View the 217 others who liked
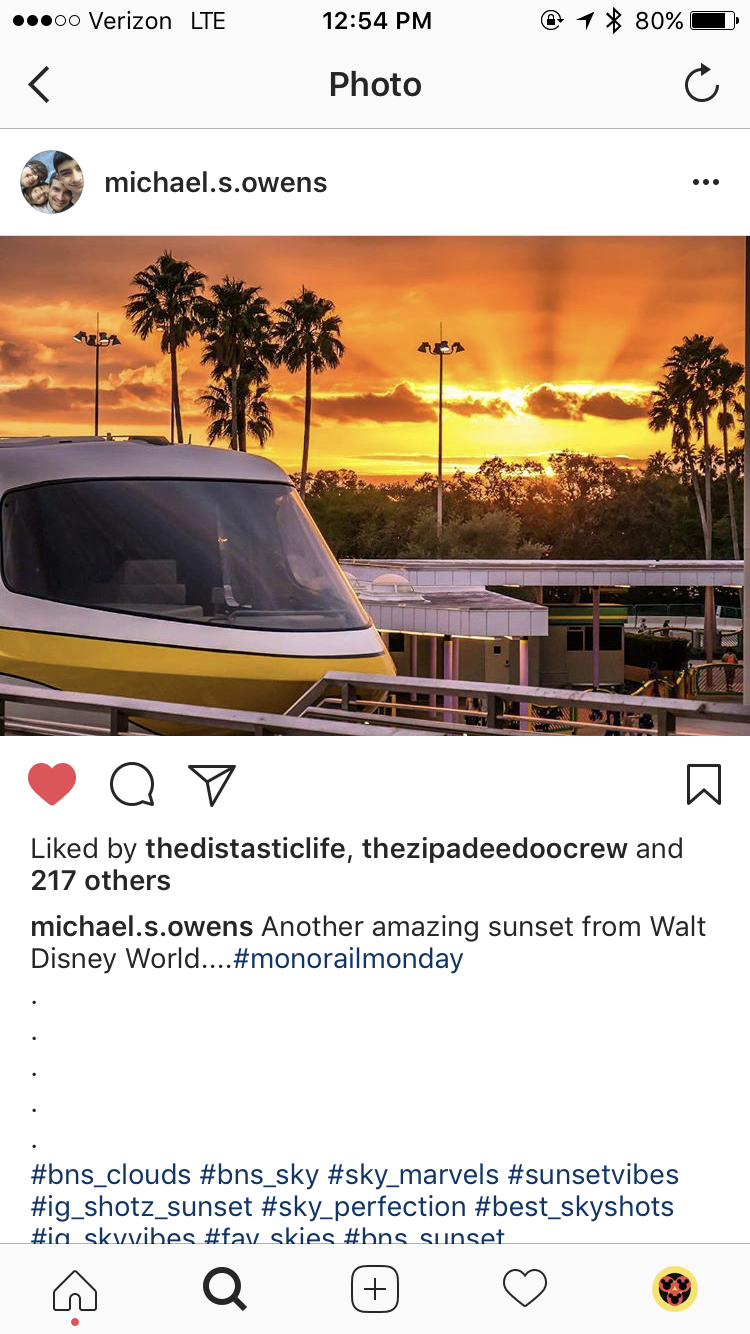This screenshot has height=1334, width=750. 101,881
